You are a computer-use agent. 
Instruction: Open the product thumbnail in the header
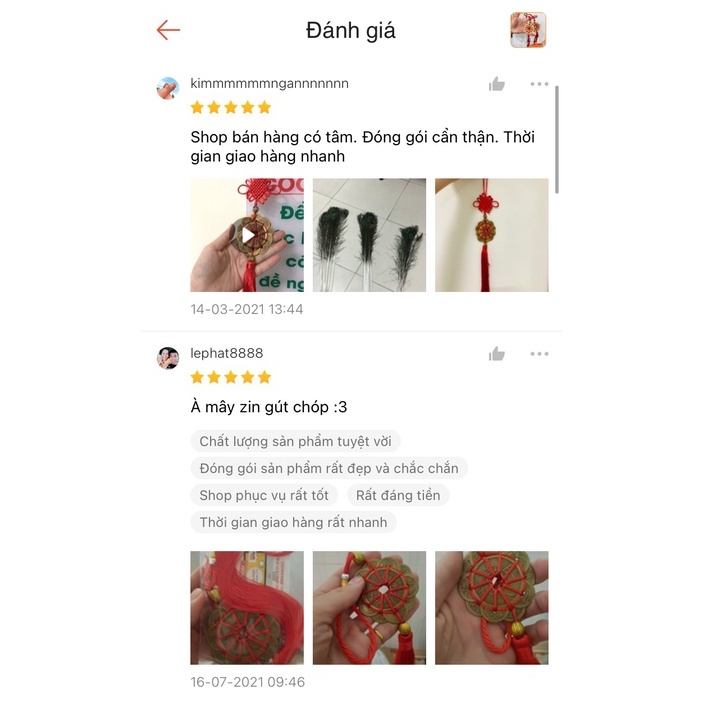pyautogui.click(x=528, y=30)
